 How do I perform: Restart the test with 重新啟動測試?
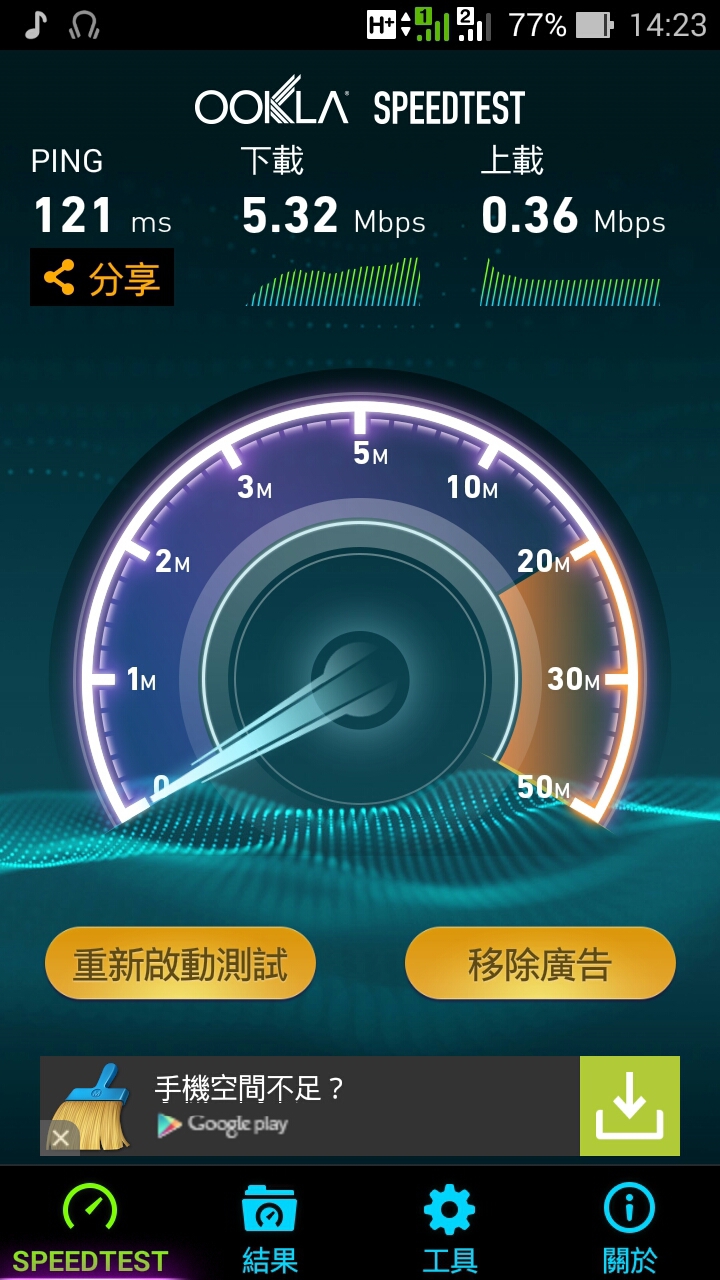point(181,964)
